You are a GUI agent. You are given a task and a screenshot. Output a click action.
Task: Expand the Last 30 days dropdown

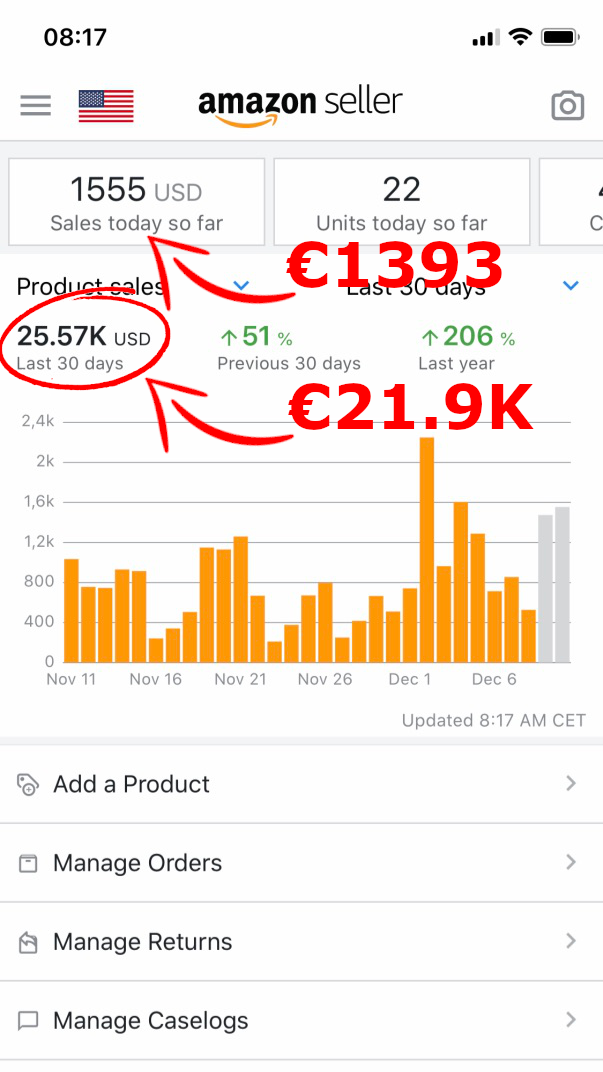(x=463, y=286)
